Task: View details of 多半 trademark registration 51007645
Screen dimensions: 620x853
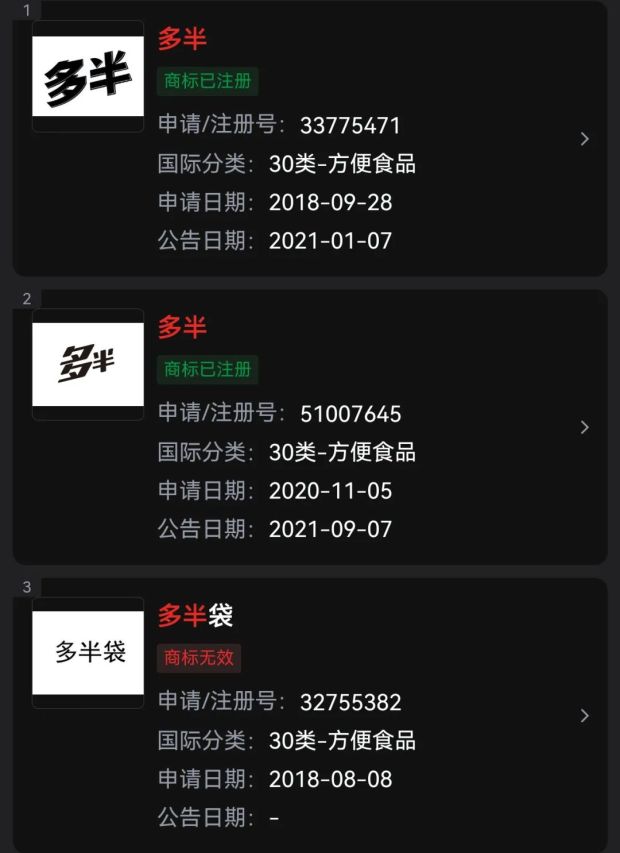Action: (x=584, y=428)
